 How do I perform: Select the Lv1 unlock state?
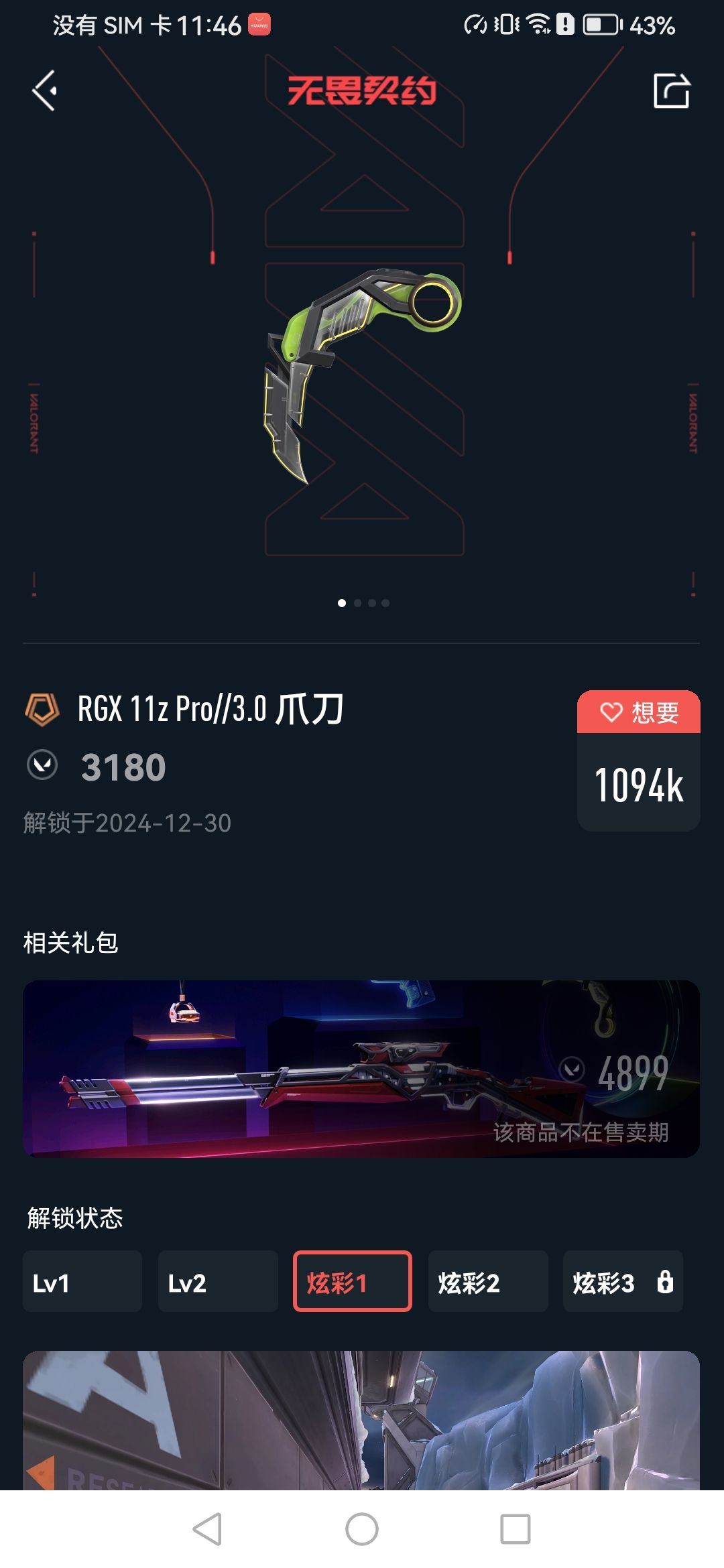point(82,1282)
